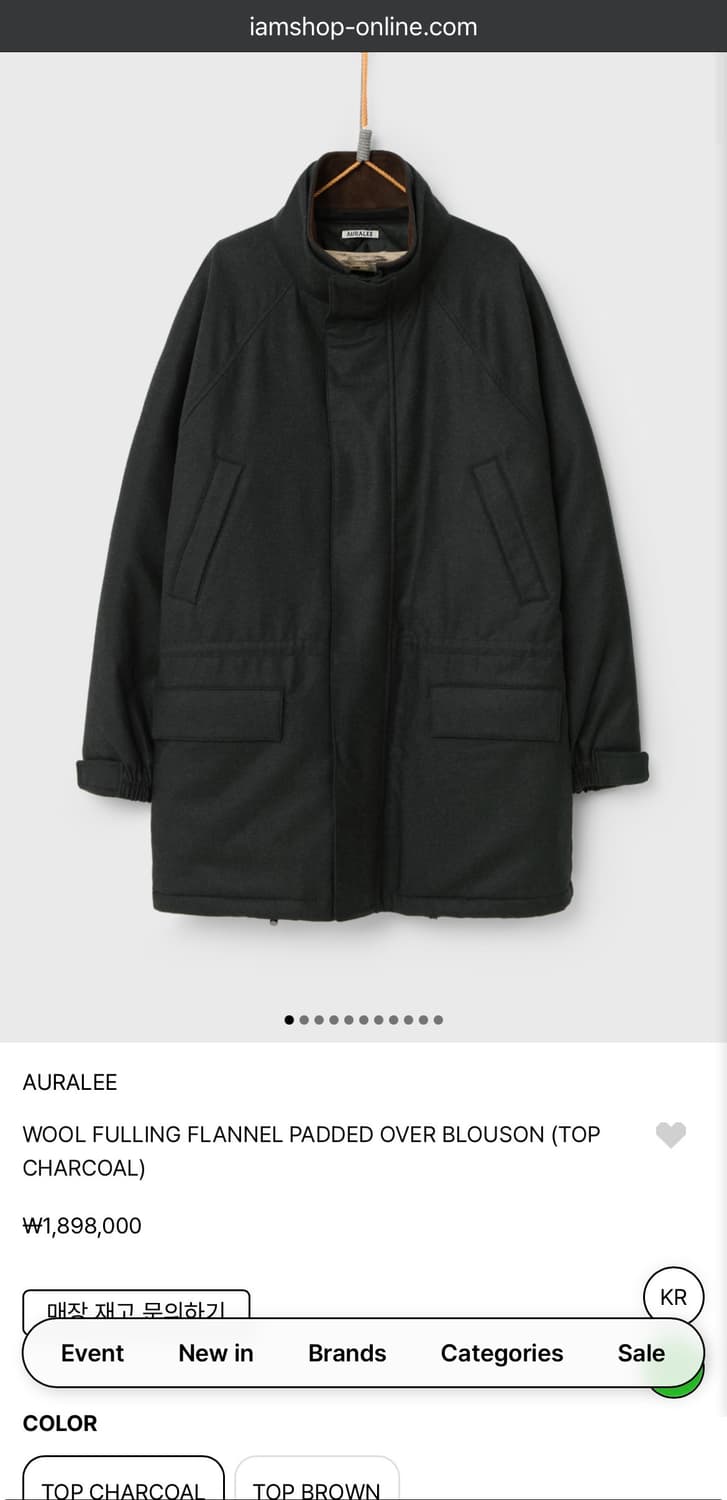Tap the fifth image pagination dot
Screen dimensions: 727x1500
(x=349, y=1020)
